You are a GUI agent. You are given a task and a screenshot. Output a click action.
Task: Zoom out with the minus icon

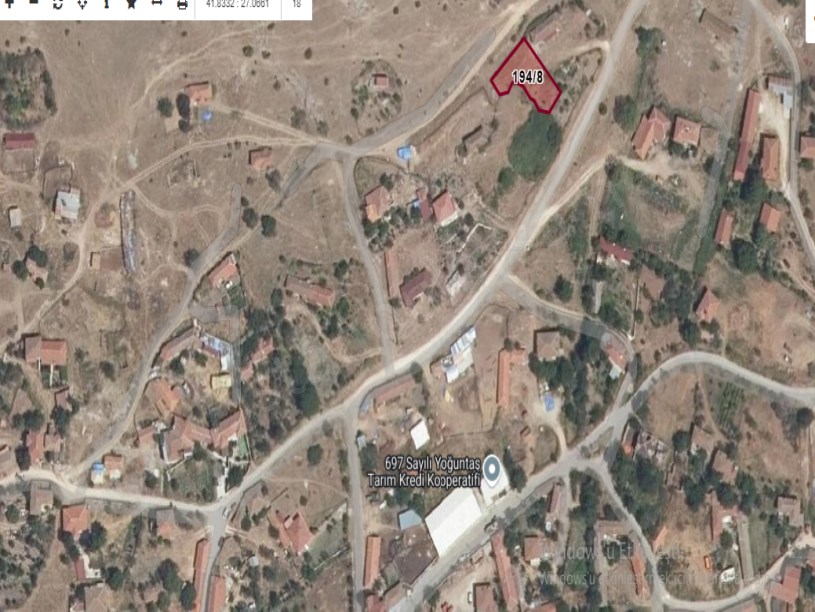click(x=33, y=3)
